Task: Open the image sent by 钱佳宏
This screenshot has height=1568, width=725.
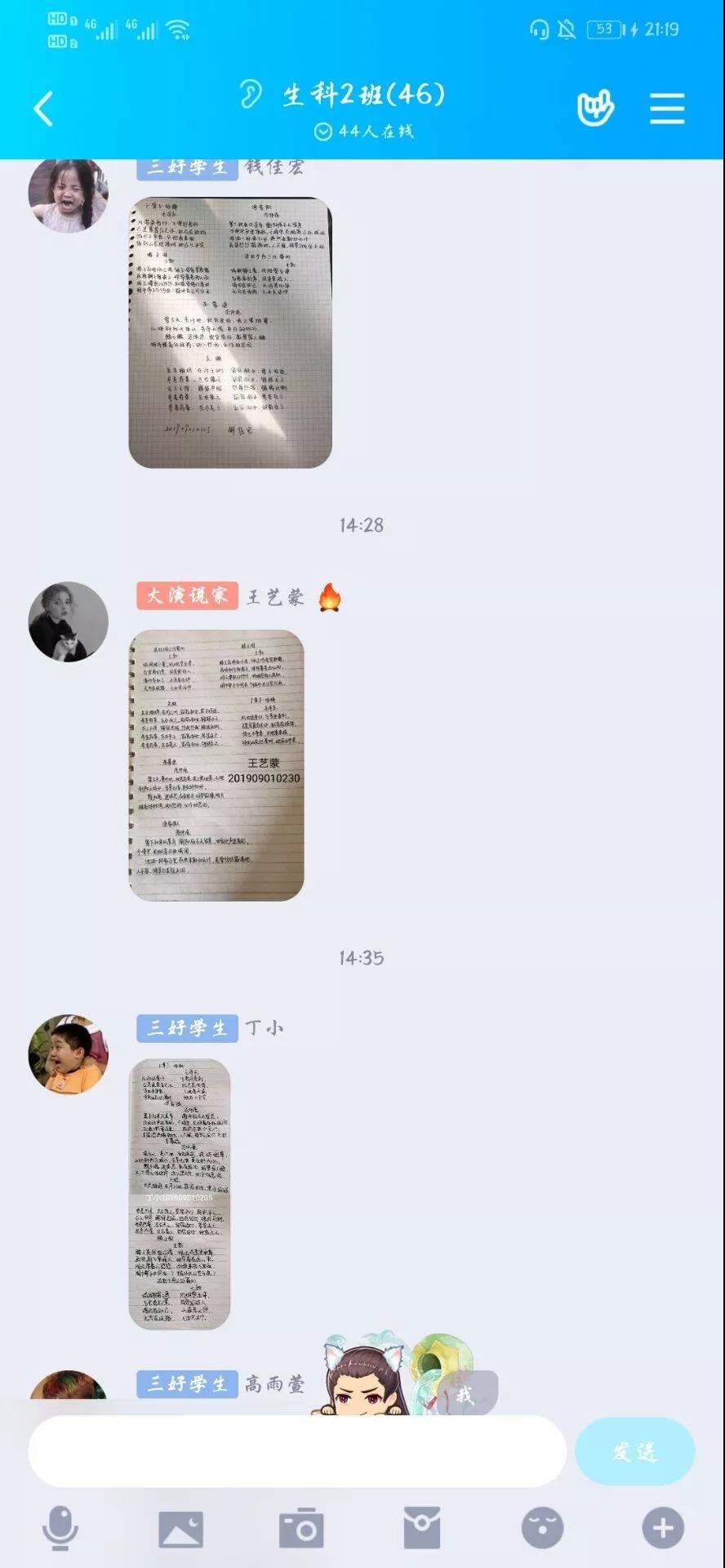Action: click(230, 332)
